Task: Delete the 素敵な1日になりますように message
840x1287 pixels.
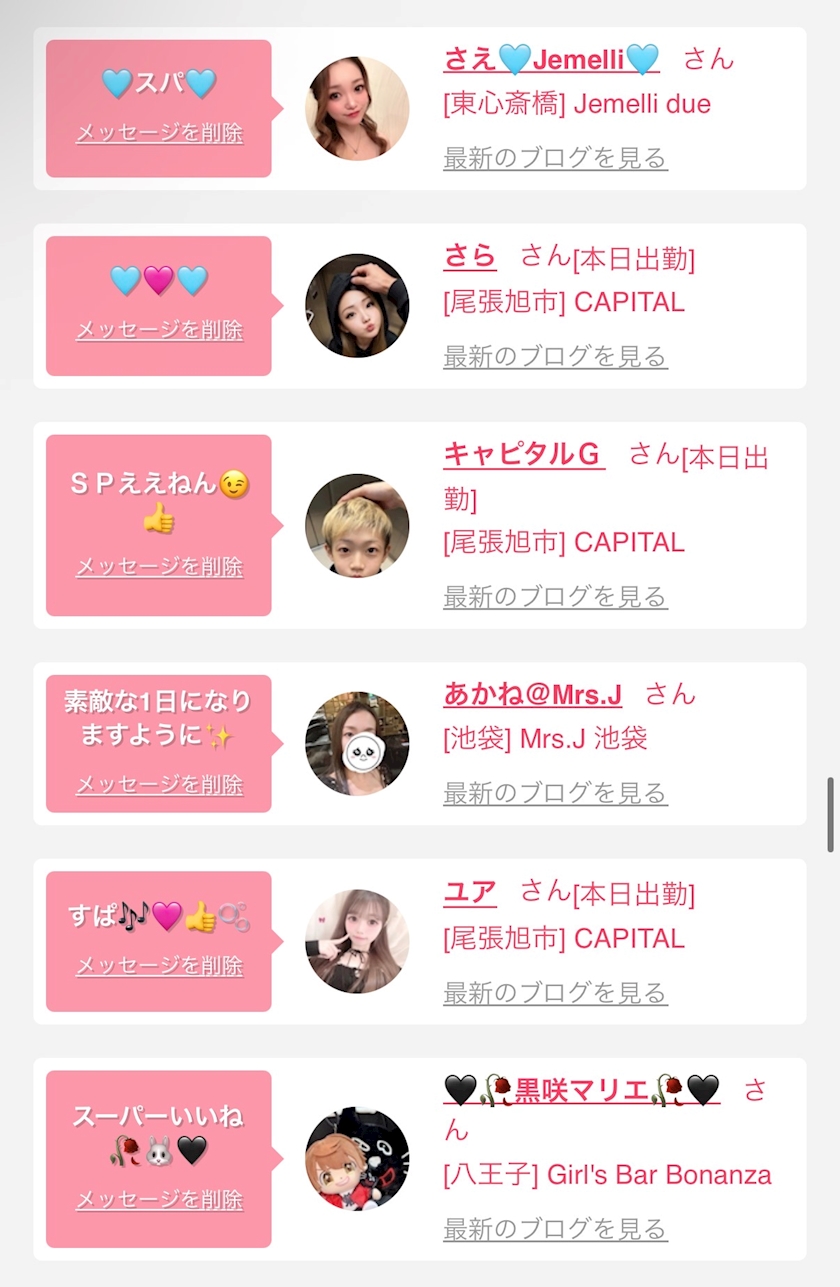Action: coord(159,785)
